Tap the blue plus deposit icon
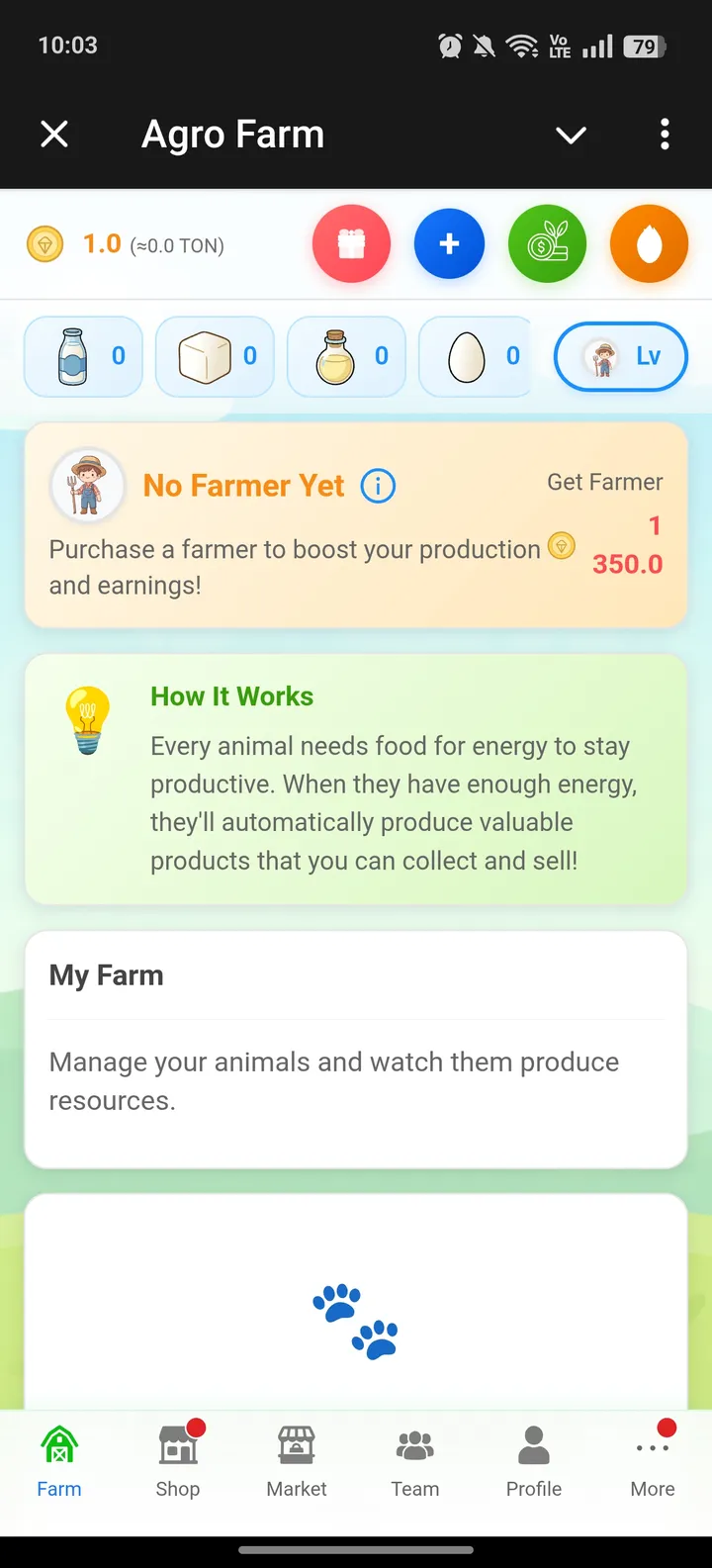The image size is (712, 1568). pos(450,243)
